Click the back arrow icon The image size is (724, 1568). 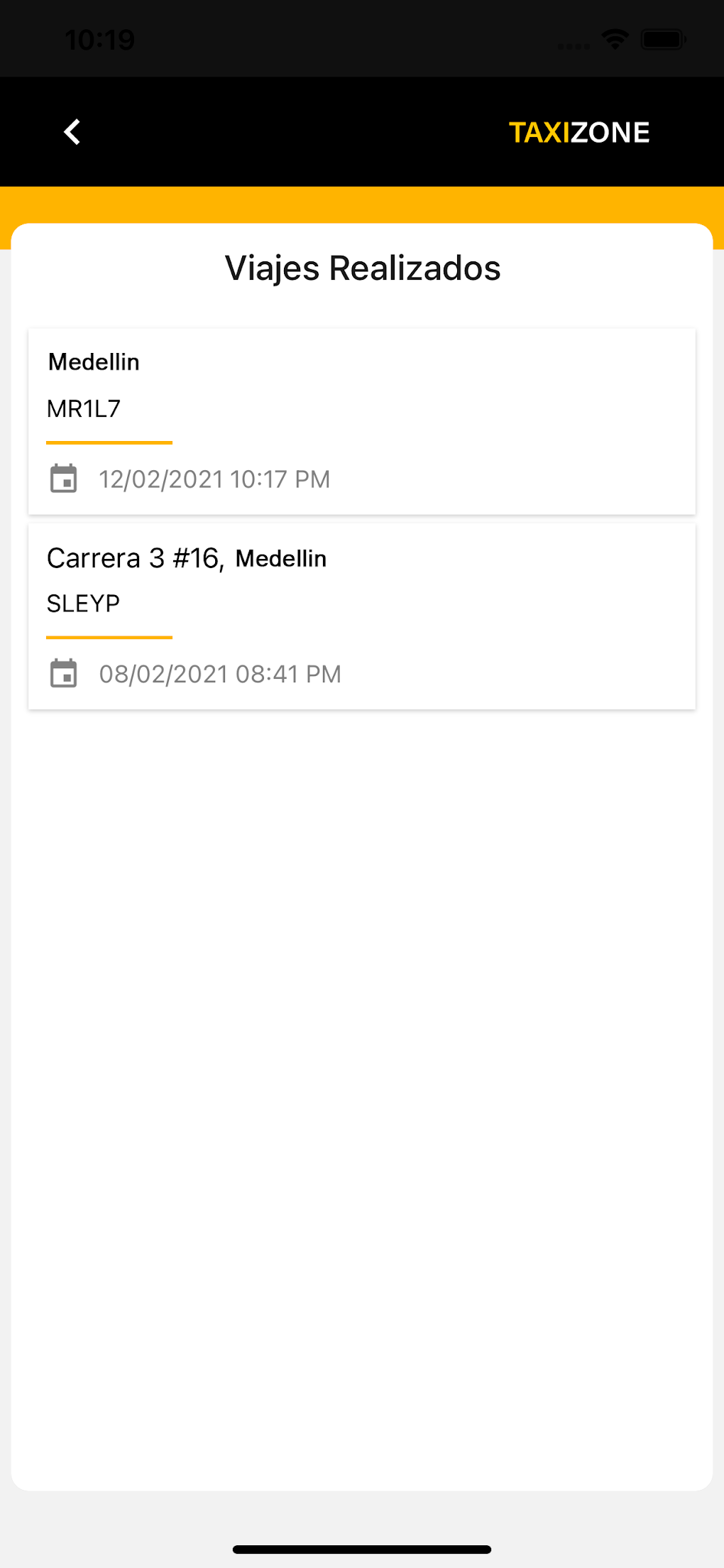[72, 132]
